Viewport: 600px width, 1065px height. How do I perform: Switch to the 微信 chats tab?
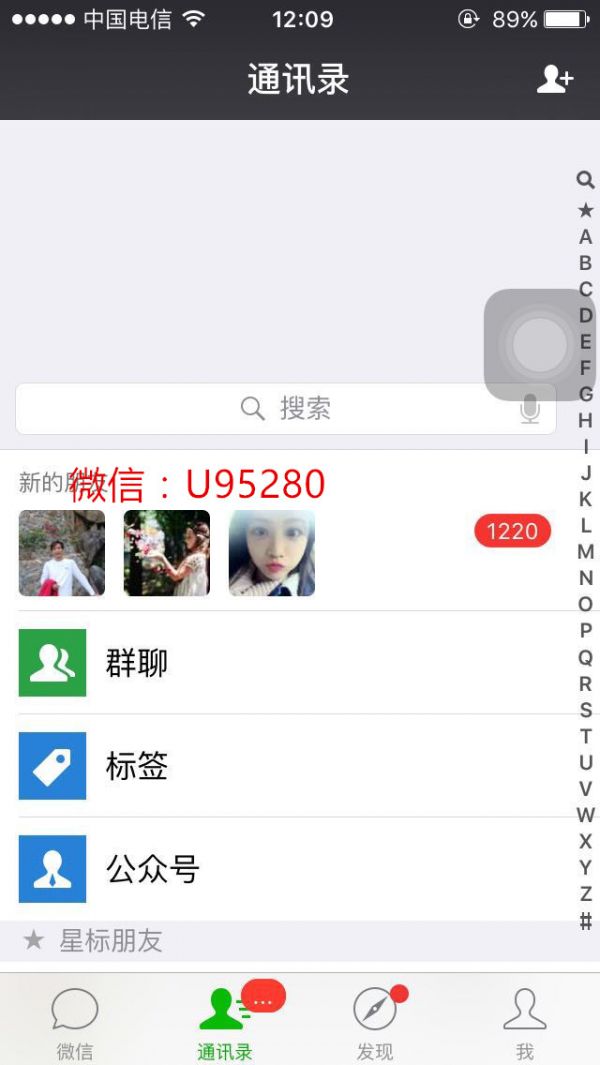tap(75, 1022)
